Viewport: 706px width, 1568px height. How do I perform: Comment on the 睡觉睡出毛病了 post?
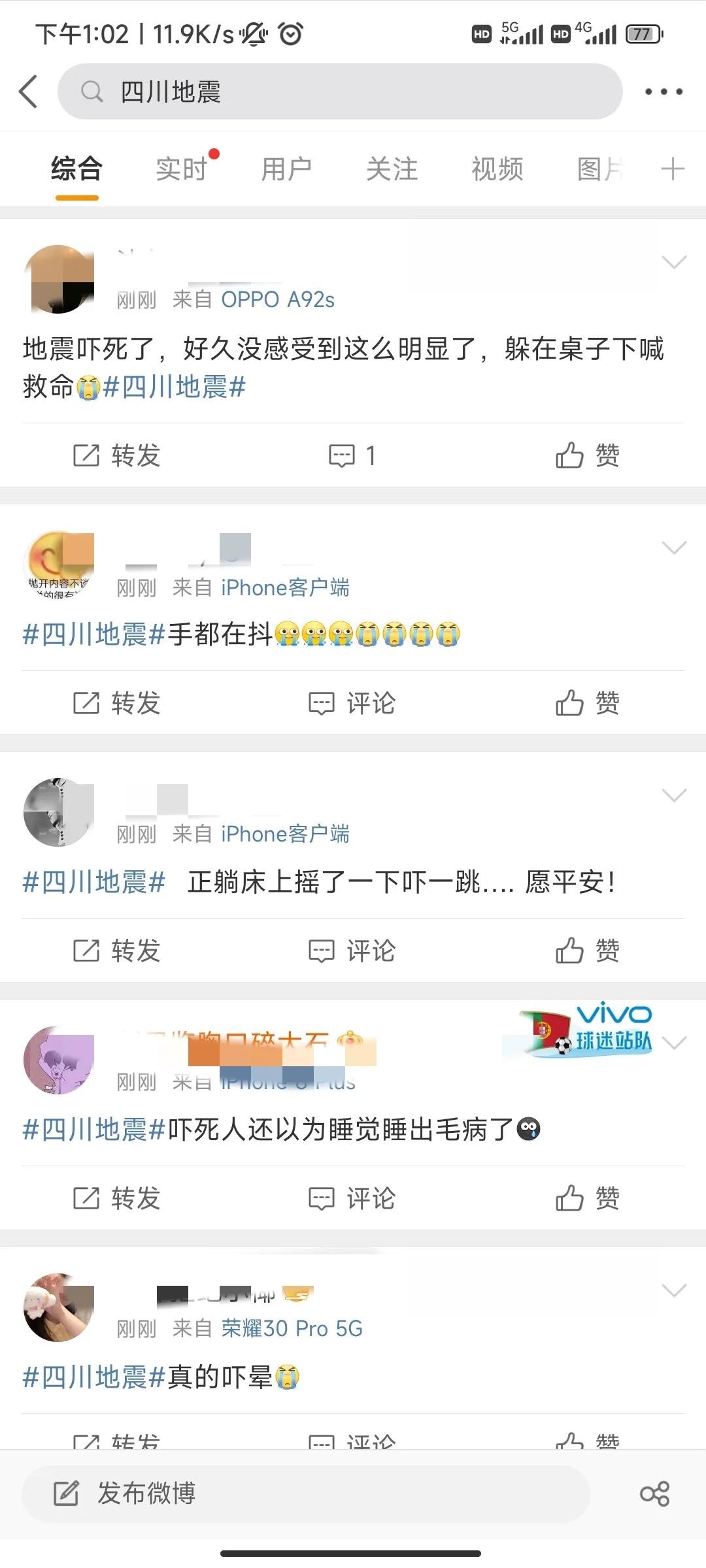352,1198
